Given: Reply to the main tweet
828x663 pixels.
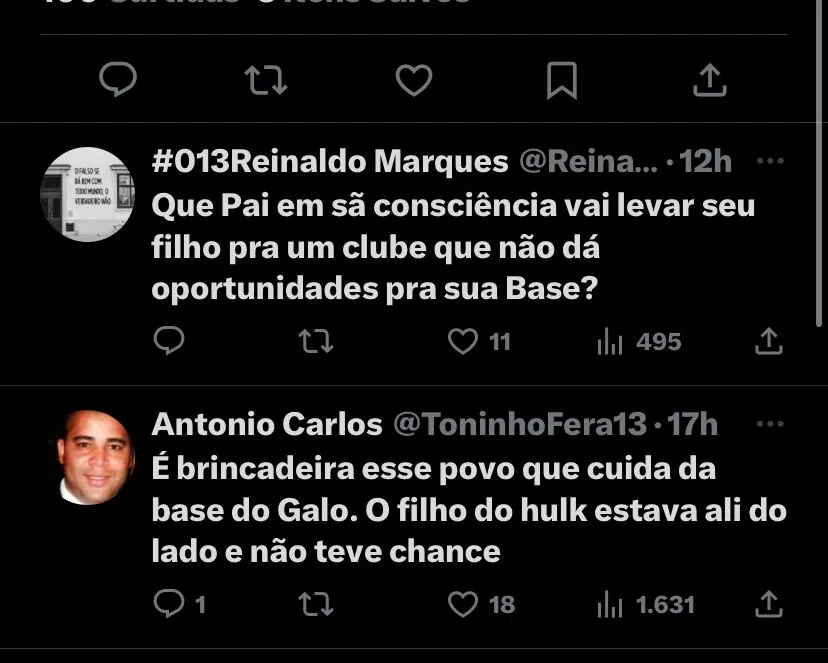Looking at the screenshot, I should point(118,79).
